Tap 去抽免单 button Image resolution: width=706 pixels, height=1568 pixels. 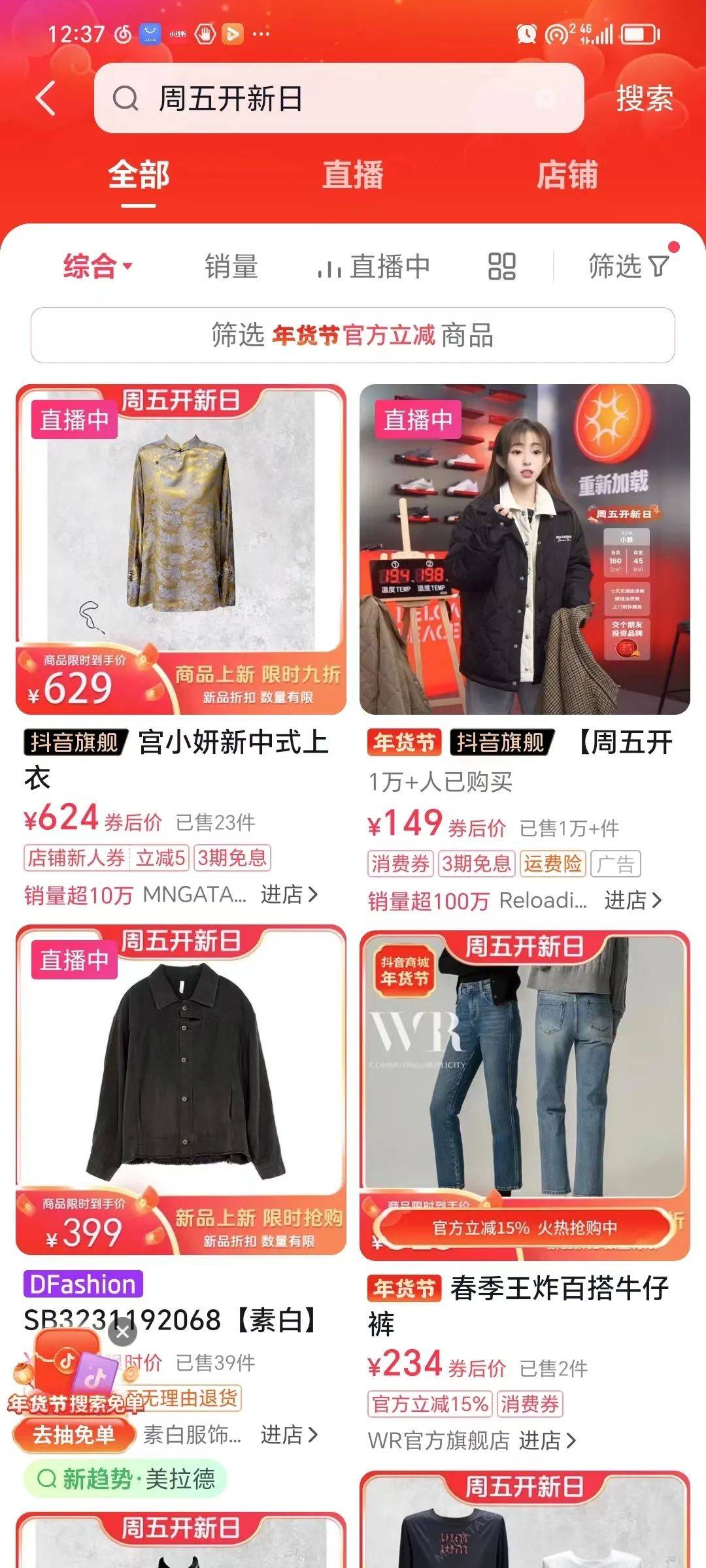(x=73, y=1435)
